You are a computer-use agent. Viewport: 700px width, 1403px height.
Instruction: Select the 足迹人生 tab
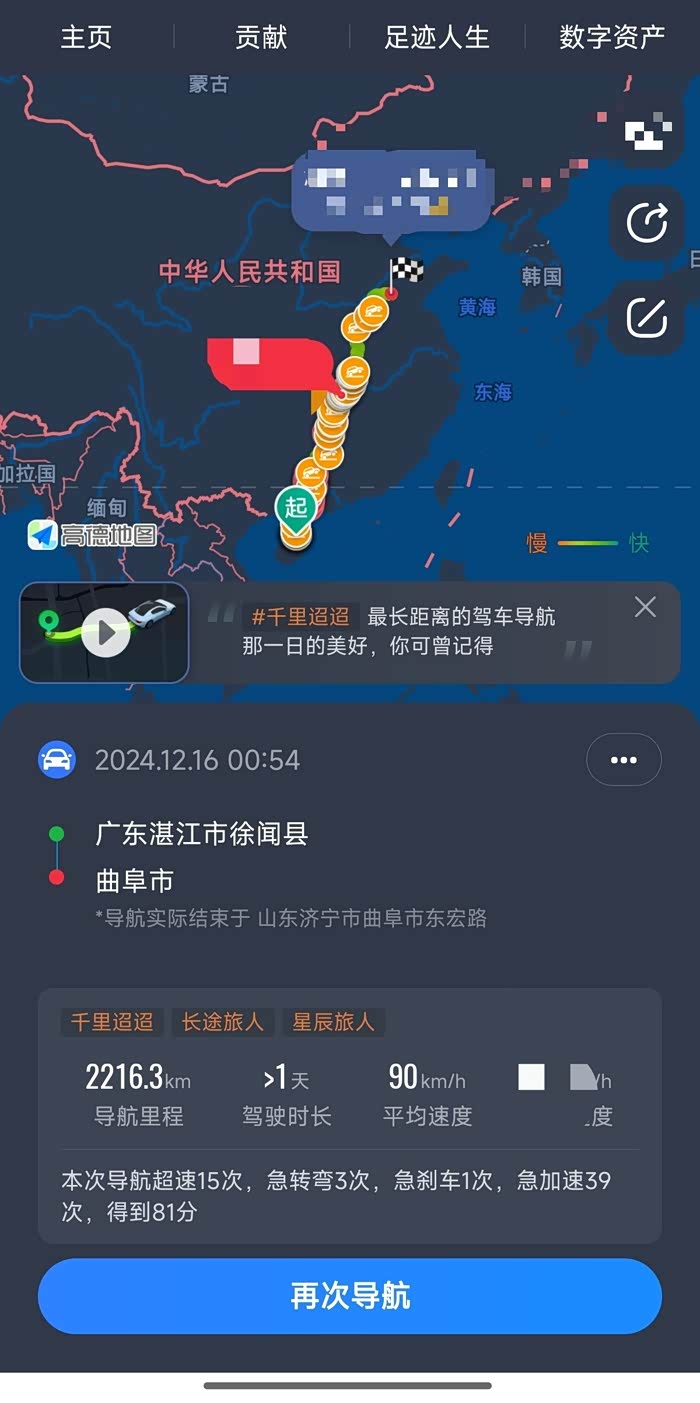(x=437, y=38)
